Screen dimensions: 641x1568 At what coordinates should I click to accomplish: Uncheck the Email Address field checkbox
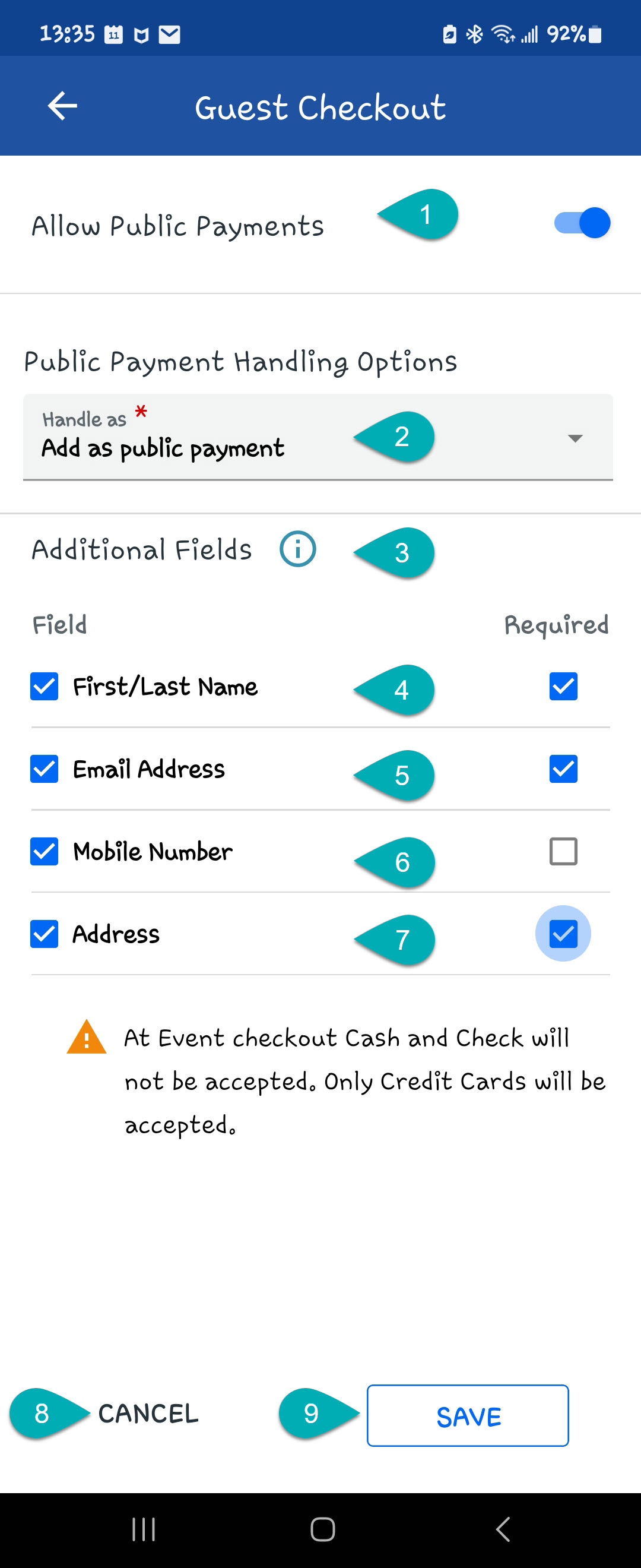coord(44,769)
